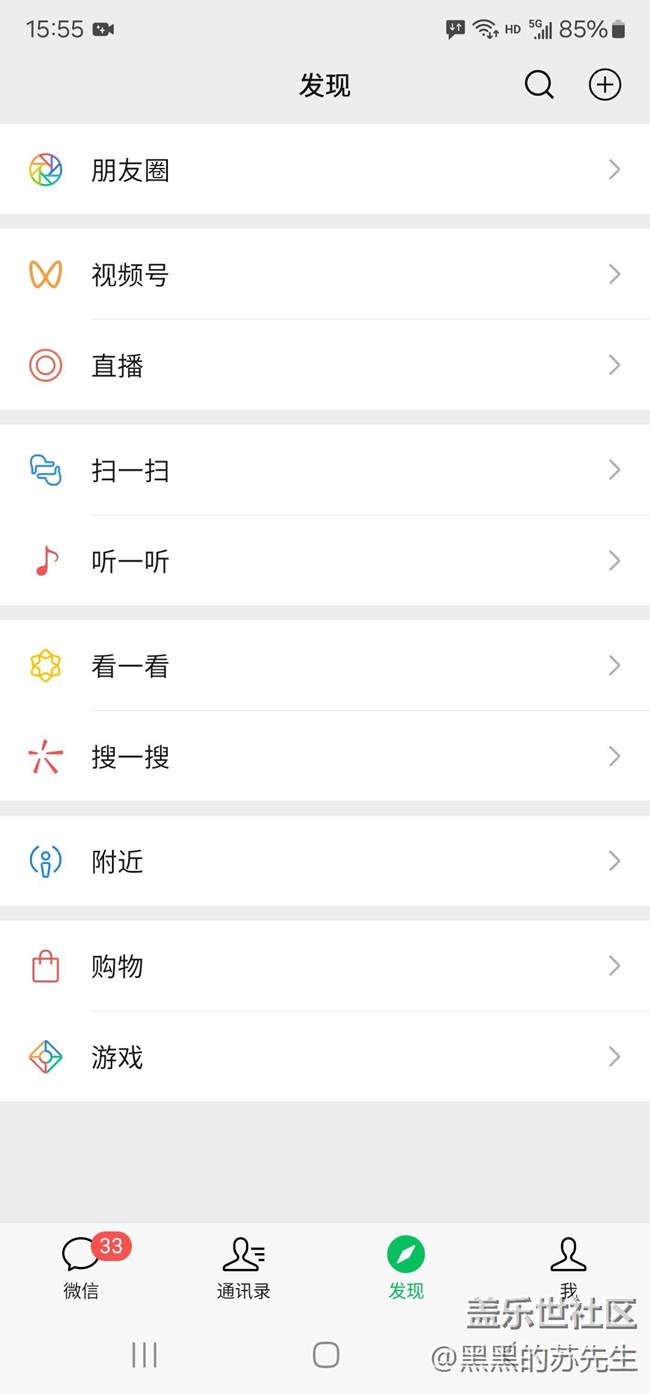Switch to the 我 Me tab
Viewport: 650px width, 1394px height.
(568, 1264)
